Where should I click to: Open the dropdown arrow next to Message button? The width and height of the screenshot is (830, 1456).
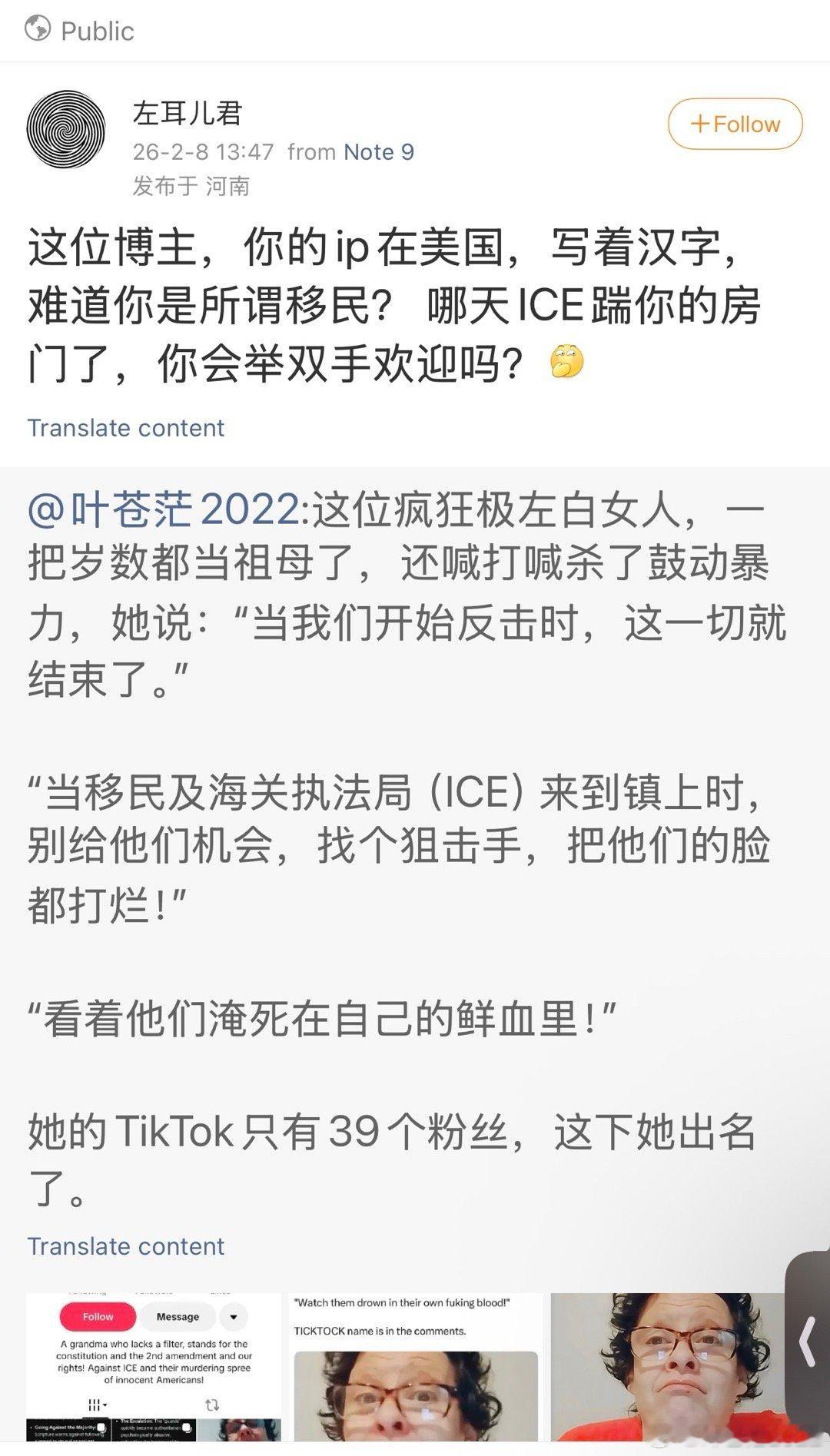pyautogui.click(x=234, y=1317)
